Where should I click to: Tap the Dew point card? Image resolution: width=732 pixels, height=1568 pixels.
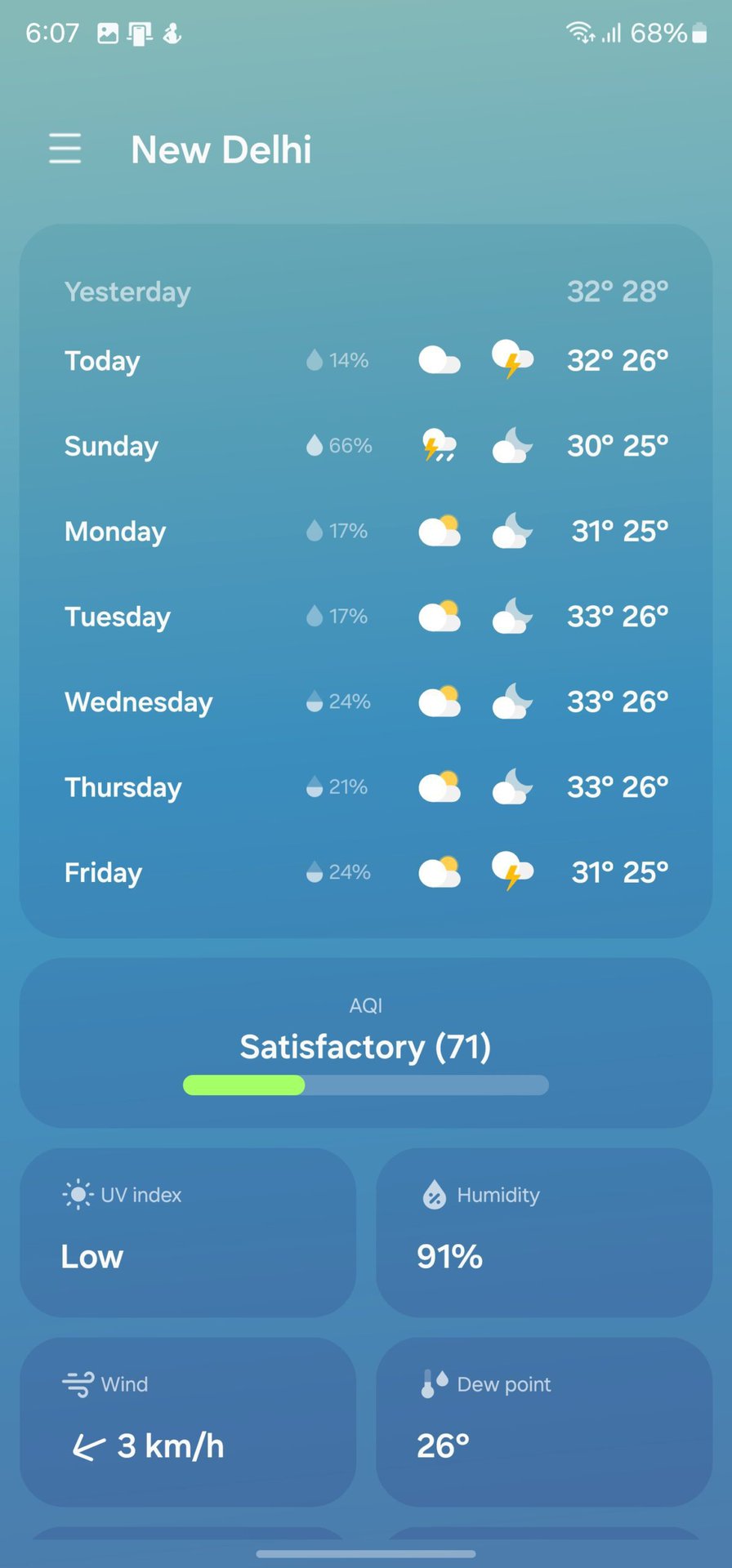click(x=544, y=1421)
